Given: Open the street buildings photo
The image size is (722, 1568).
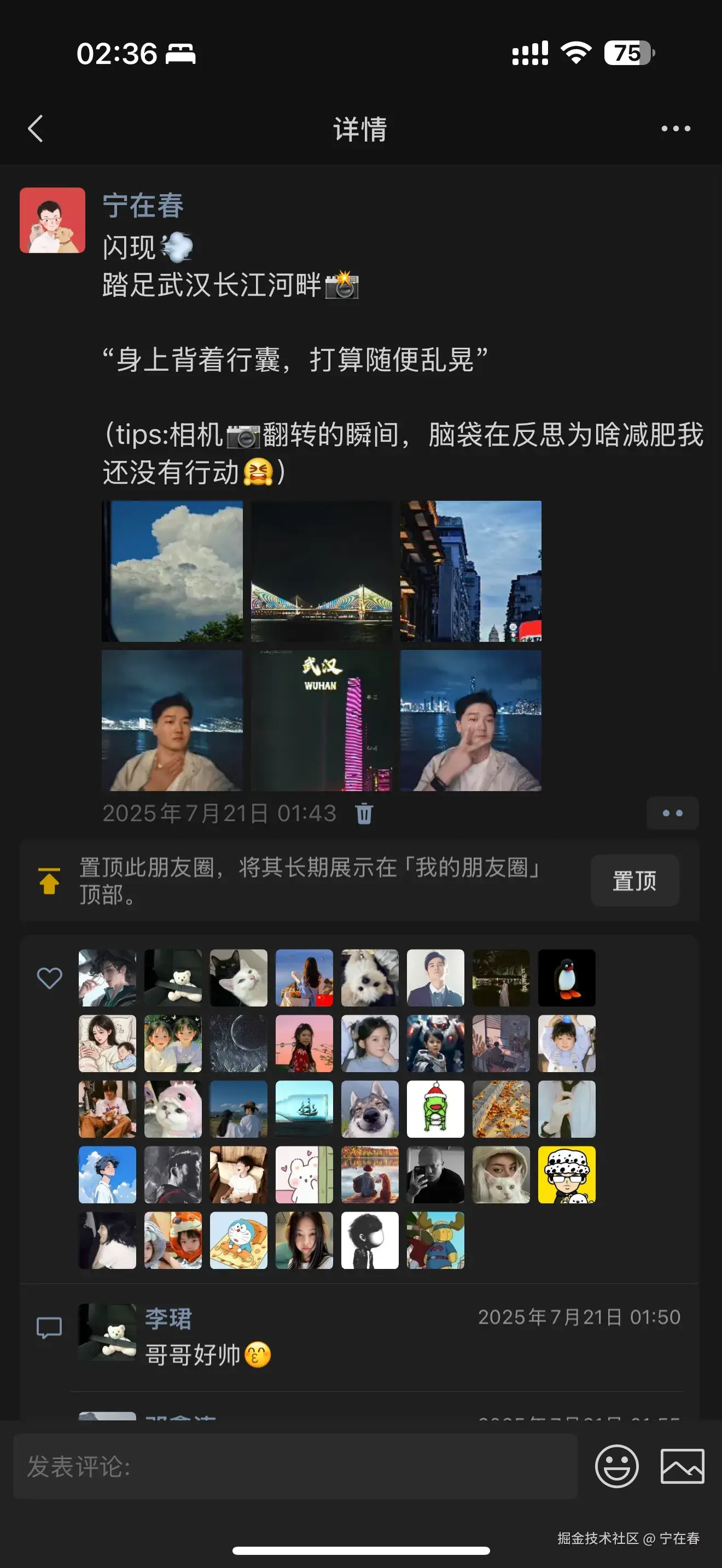Looking at the screenshot, I should tap(470, 571).
